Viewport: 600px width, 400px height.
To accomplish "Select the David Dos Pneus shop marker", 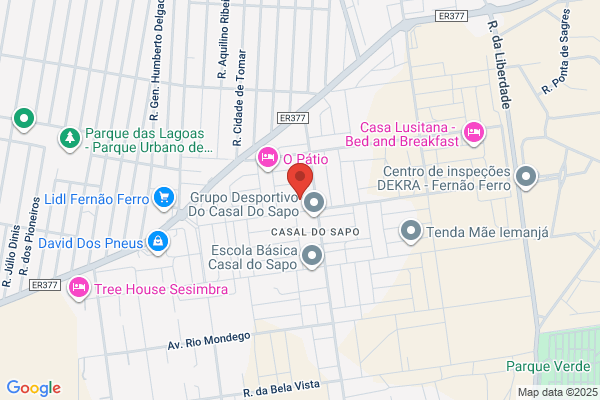I will tap(158, 242).
